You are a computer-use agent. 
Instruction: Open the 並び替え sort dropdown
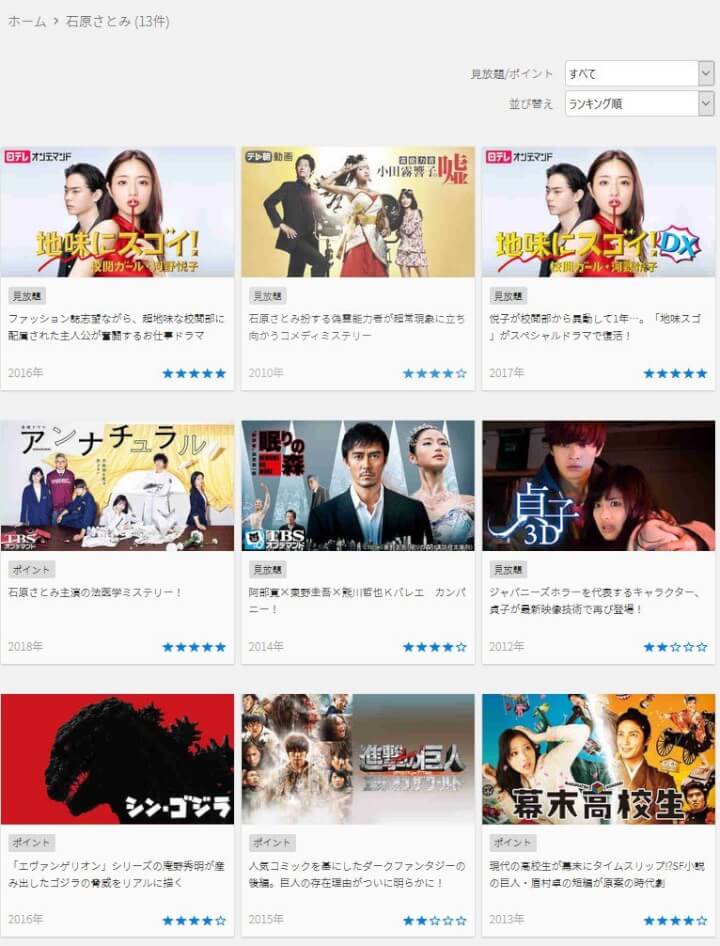point(639,103)
